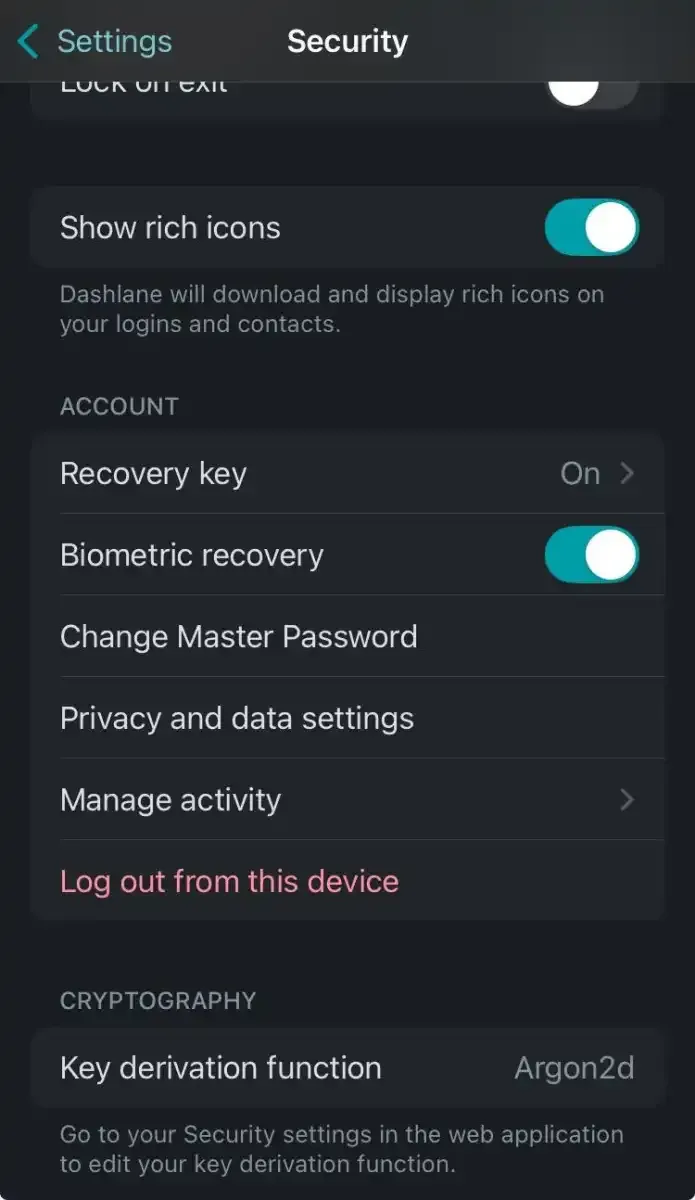The image size is (695, 1200).
Task: Log out from this device
Action: pos(230,882)
